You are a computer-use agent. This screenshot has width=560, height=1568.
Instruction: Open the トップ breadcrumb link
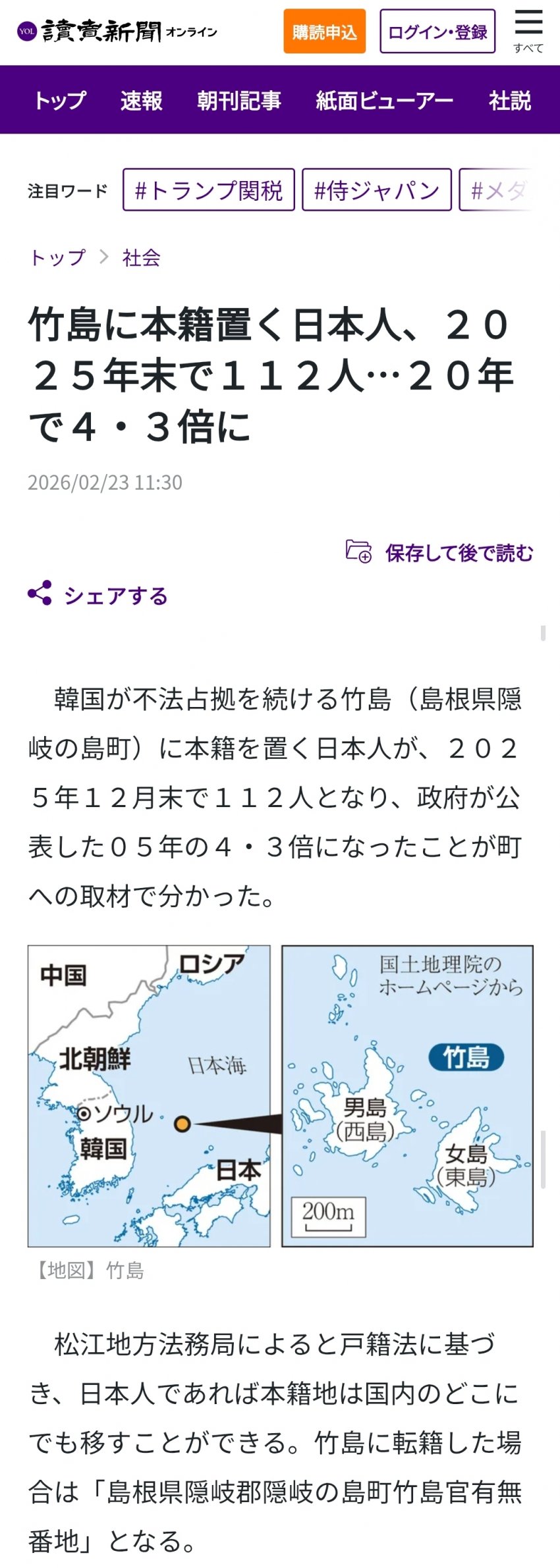click(x=58, y=257)
